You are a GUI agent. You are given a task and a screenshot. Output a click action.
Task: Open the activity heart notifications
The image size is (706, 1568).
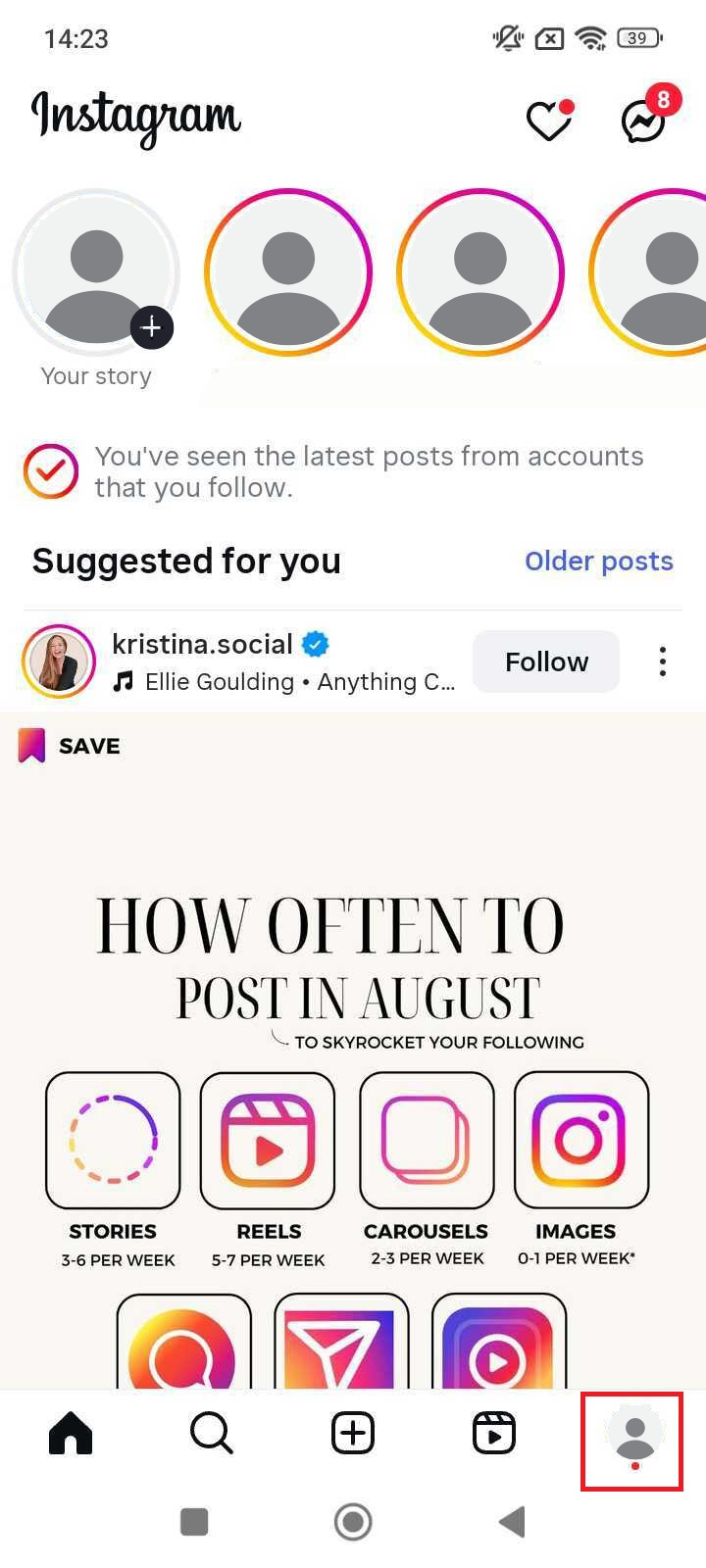pyautogui.click(x=548, y=122)
